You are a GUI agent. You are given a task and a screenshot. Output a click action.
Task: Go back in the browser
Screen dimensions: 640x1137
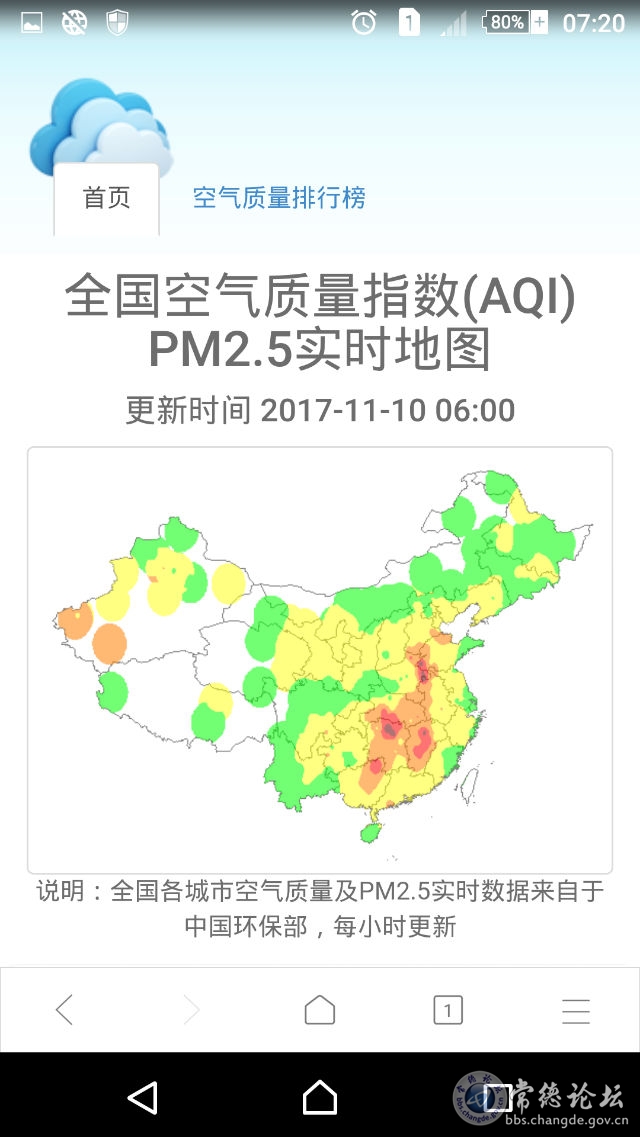64,1010
